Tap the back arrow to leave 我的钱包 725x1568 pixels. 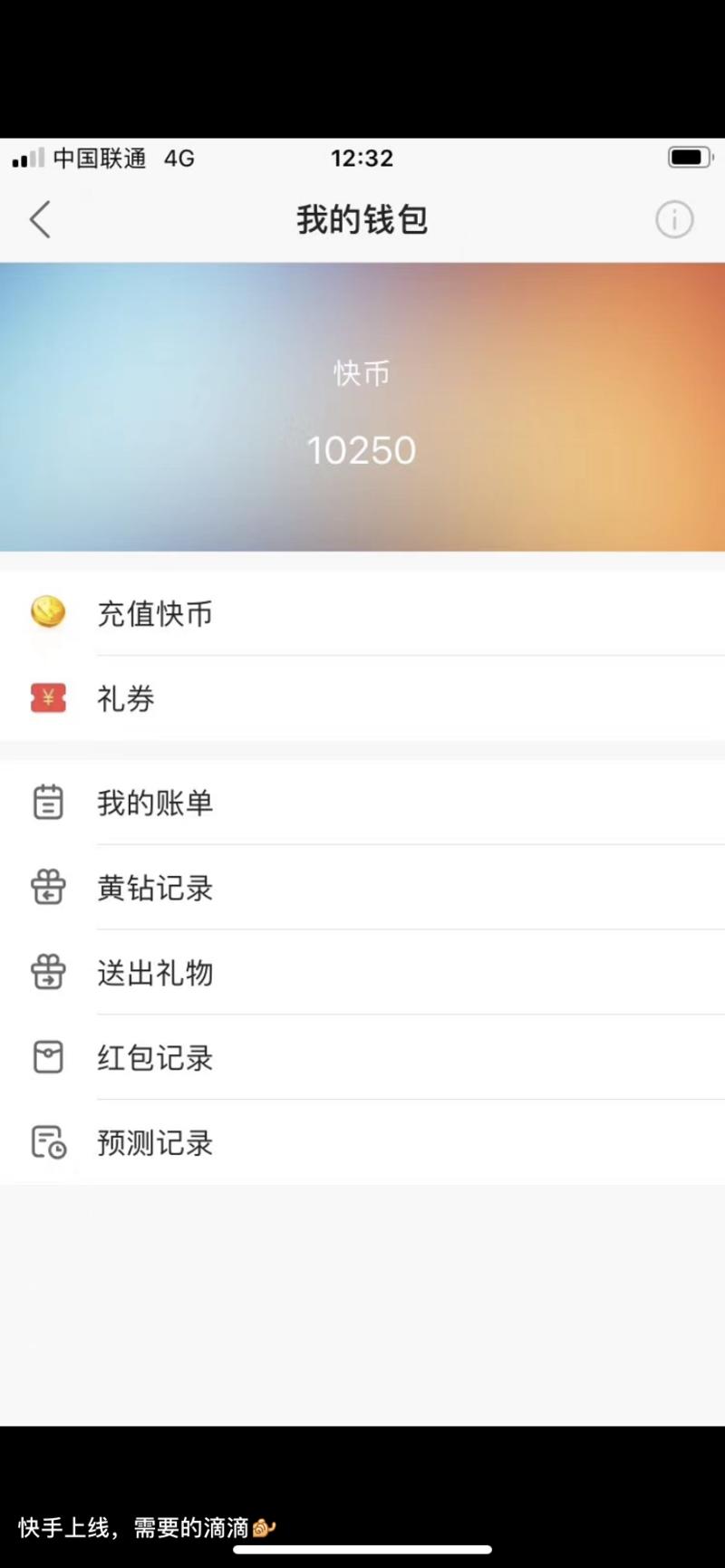click(x=40, y=219)
